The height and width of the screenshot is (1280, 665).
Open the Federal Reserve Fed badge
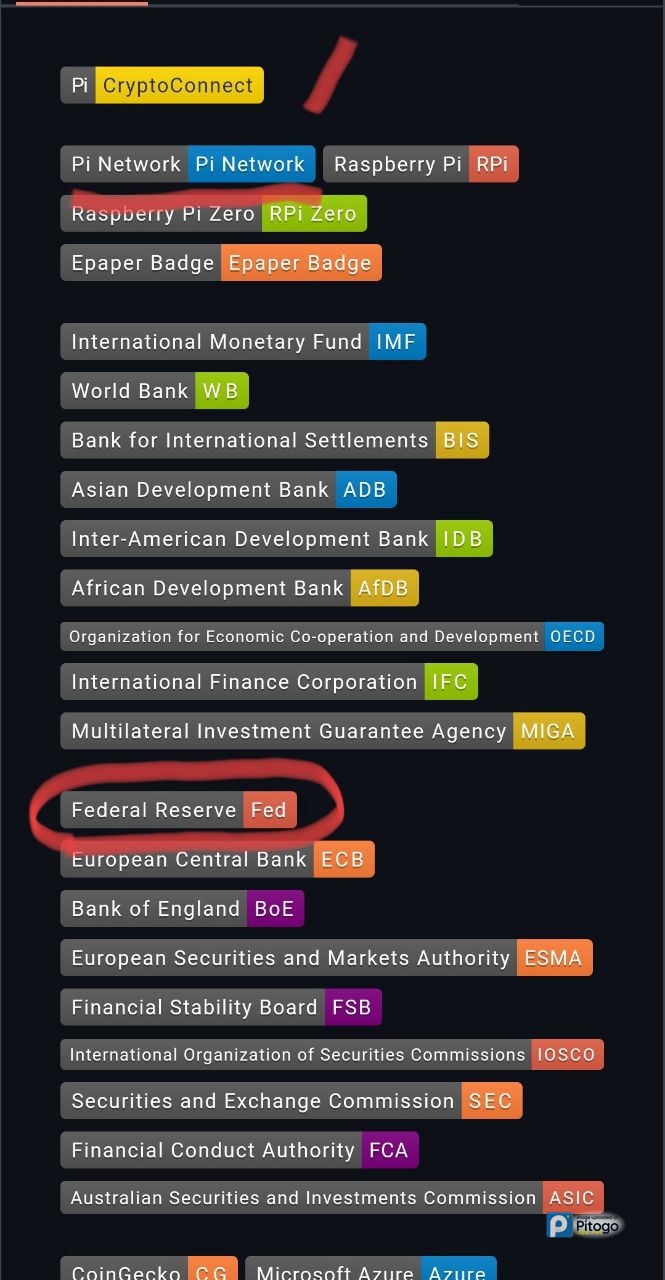179,810
